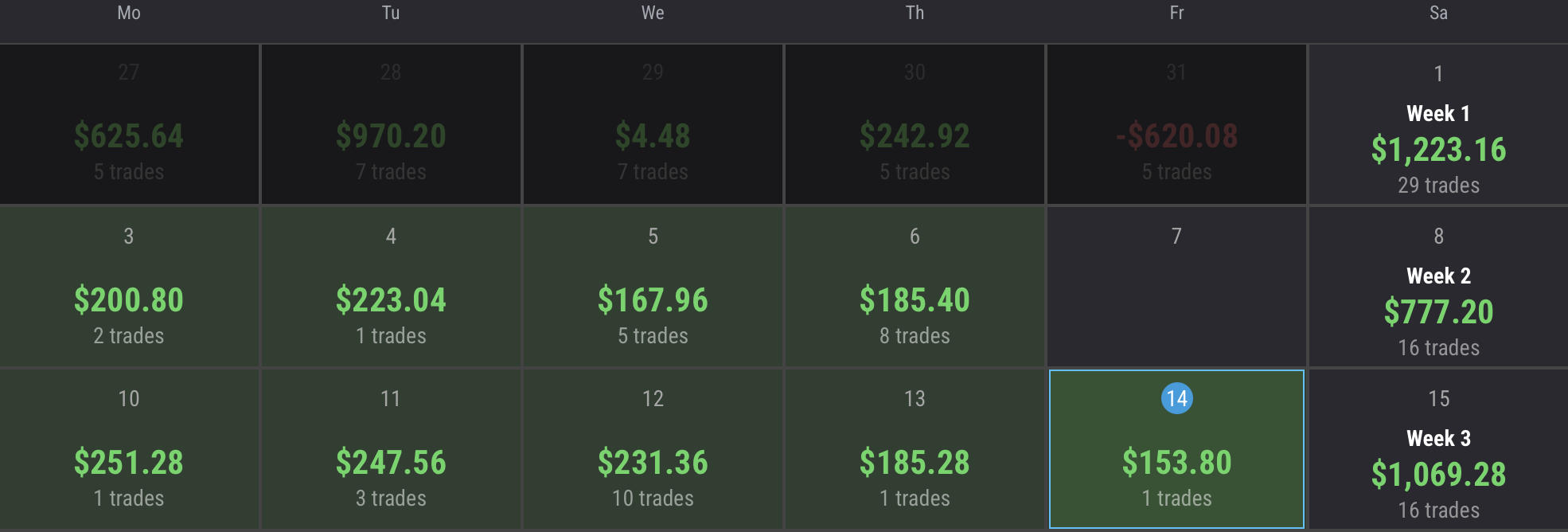The width and height of the screenshot is (1568, 532).
Task: View day 6 trades, $185.40
Action: tap(915, 287)
